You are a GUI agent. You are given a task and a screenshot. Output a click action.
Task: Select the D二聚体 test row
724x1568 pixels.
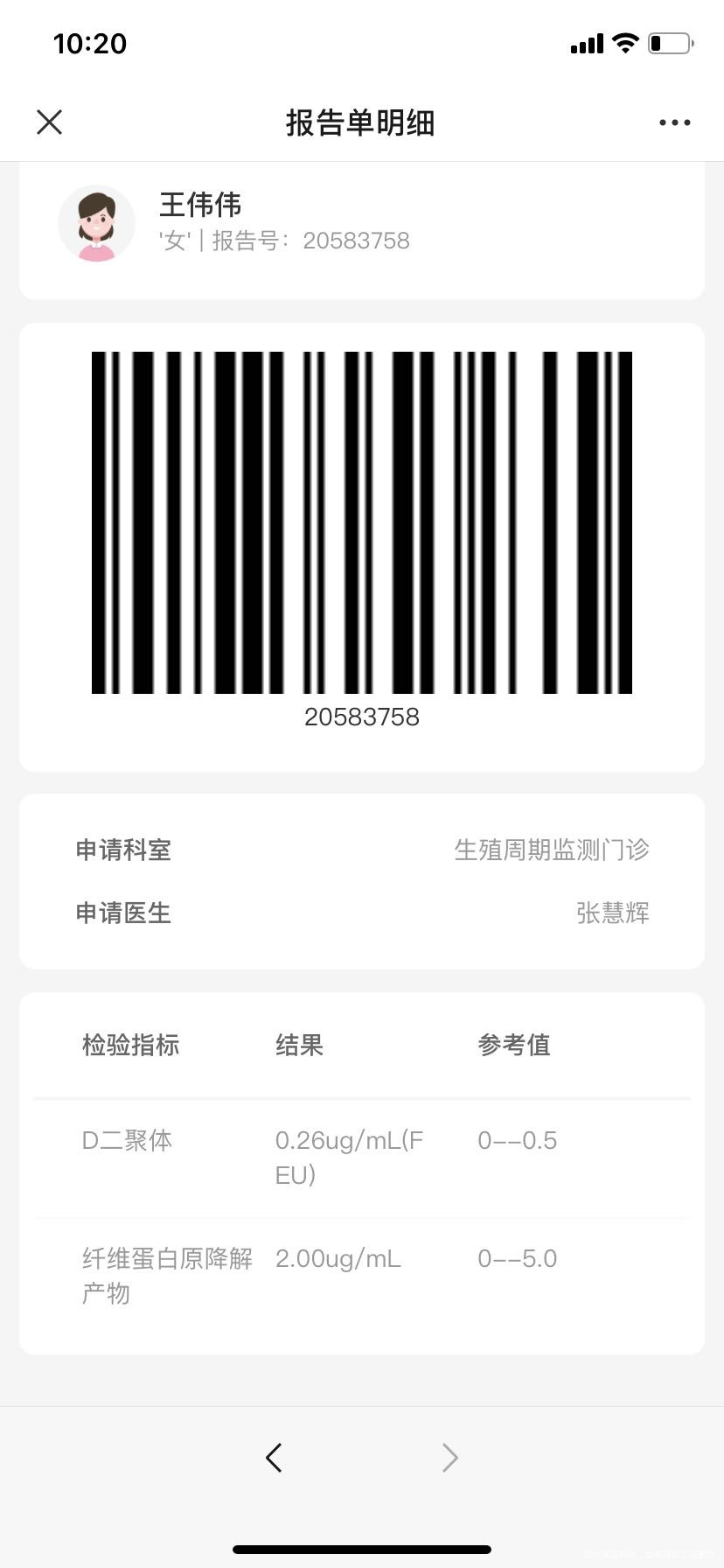coord(127,1140)
